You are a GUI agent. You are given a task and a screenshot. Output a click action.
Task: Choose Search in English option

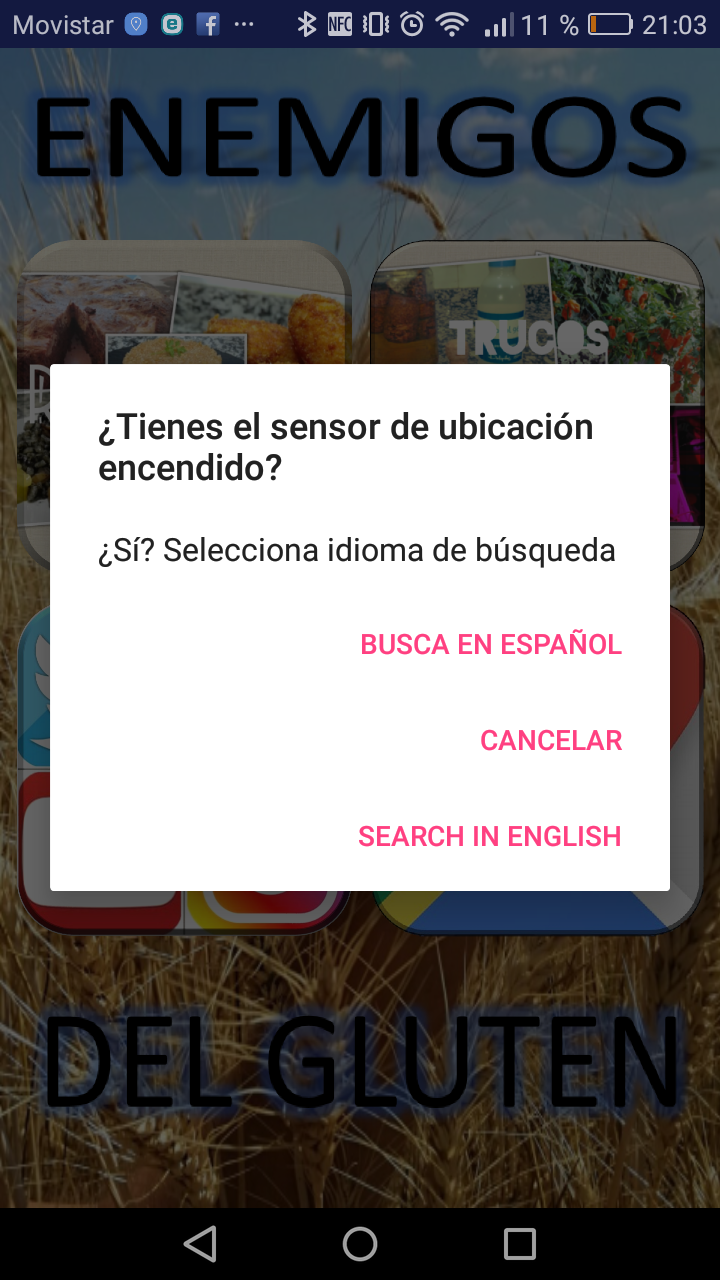pos(490,837)
